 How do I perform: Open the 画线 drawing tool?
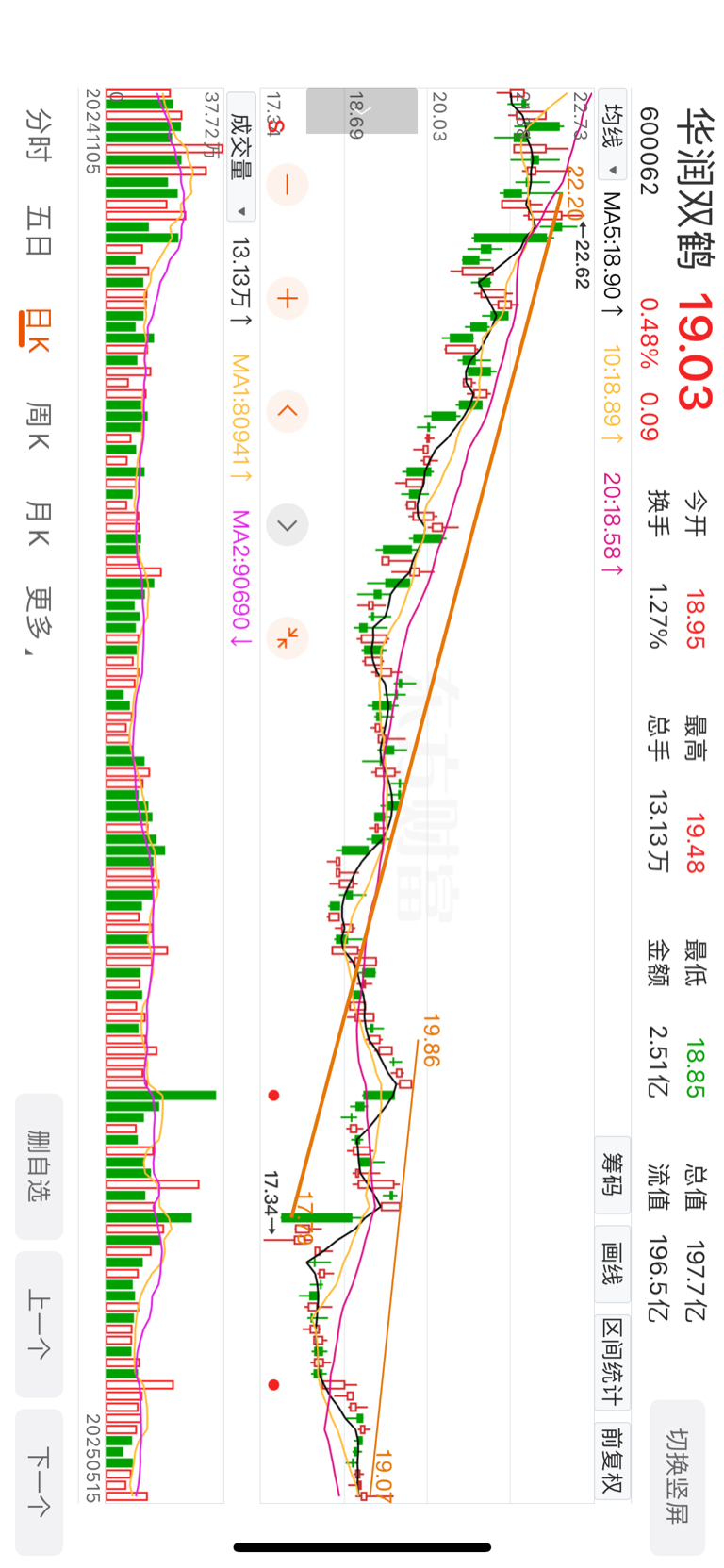[613, 1263]
